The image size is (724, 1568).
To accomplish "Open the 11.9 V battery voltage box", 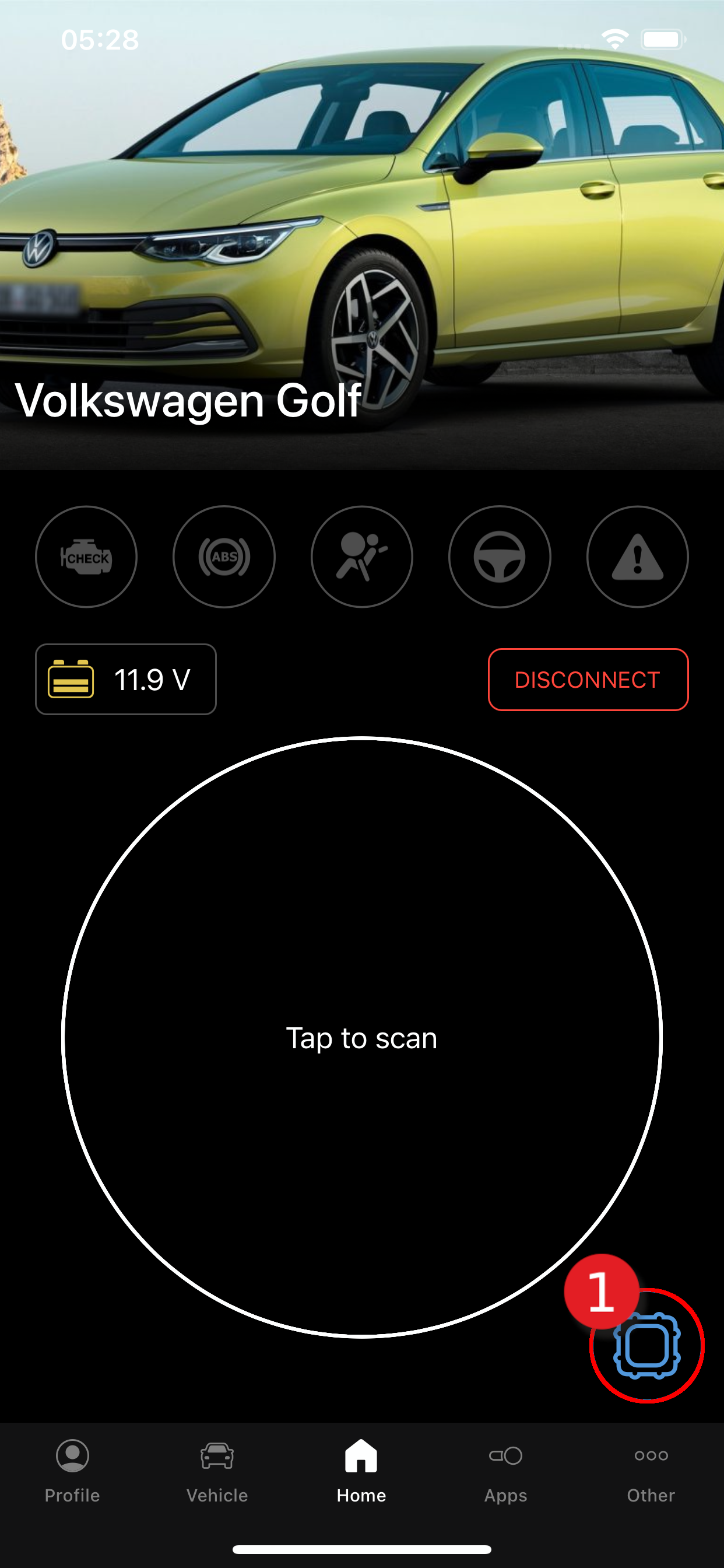I will click(x=126, y=680).
